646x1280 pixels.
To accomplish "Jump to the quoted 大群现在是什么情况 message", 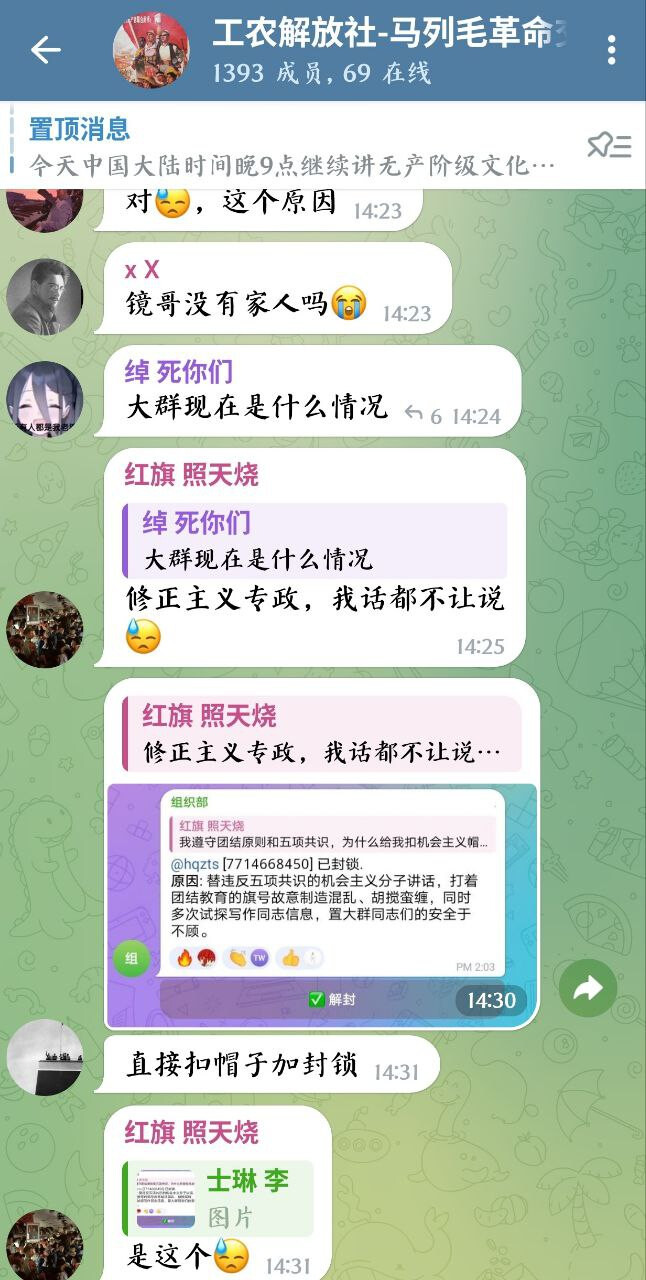I will 315,541.
